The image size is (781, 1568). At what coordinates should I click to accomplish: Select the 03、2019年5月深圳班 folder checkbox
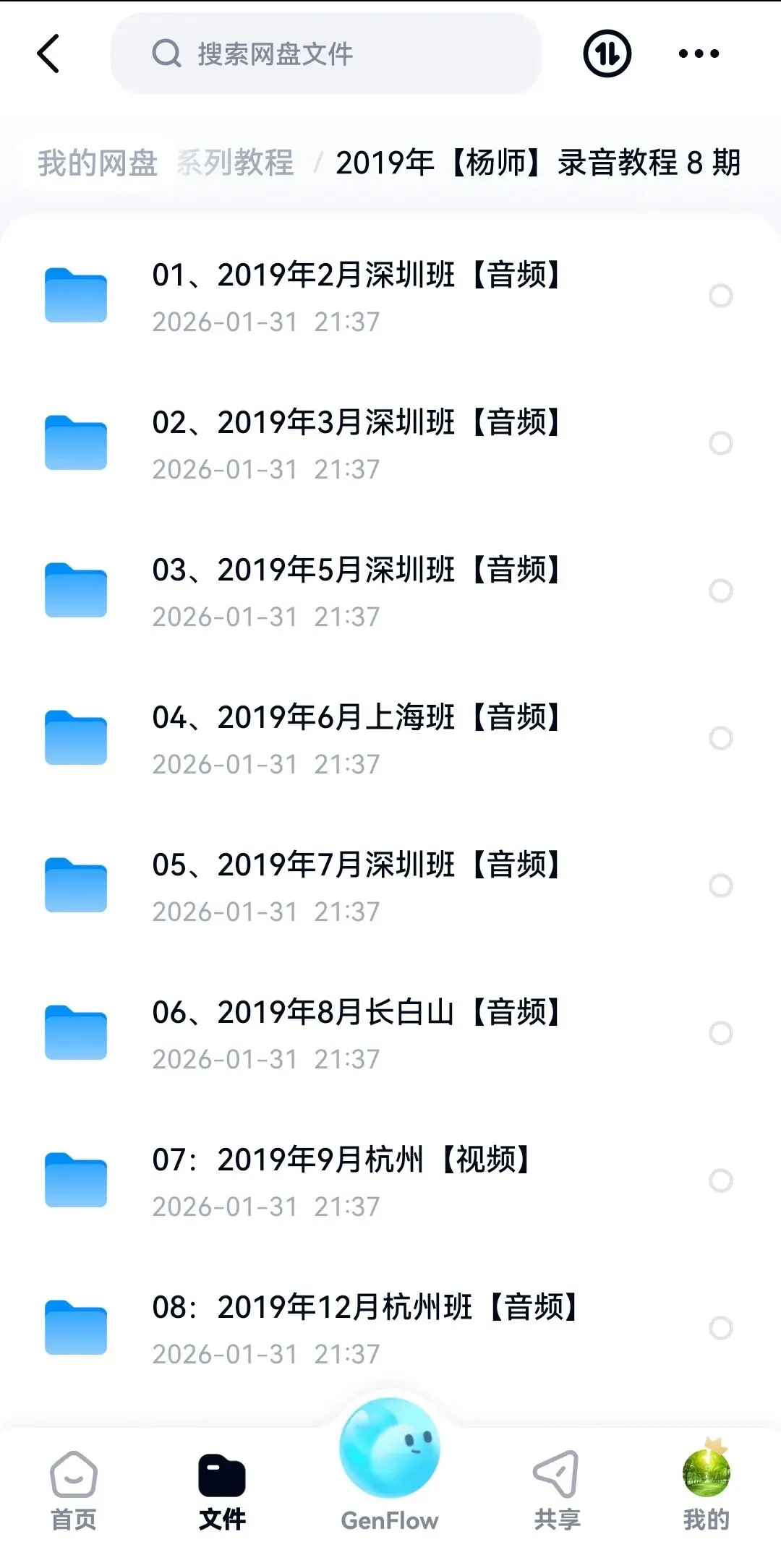click(720, 591)
